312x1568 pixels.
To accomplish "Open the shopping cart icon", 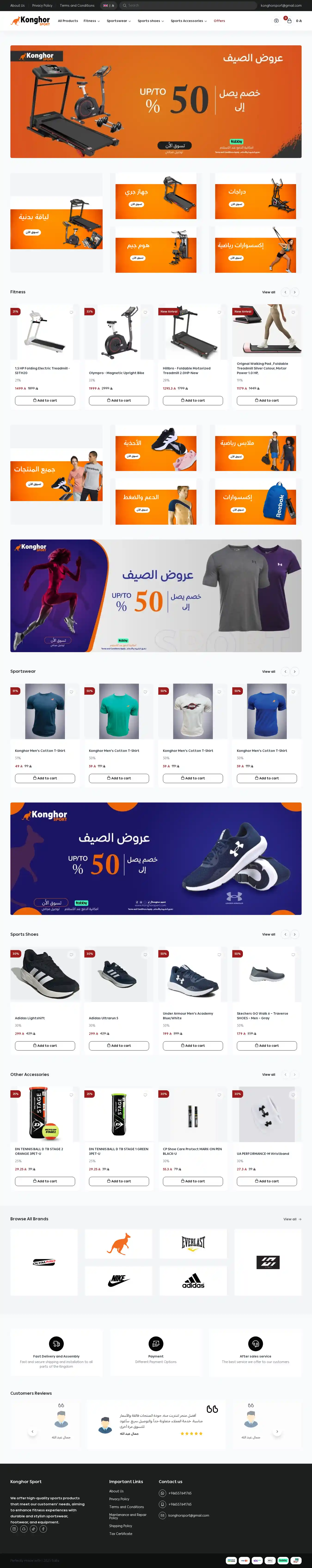I will point(289,21).
